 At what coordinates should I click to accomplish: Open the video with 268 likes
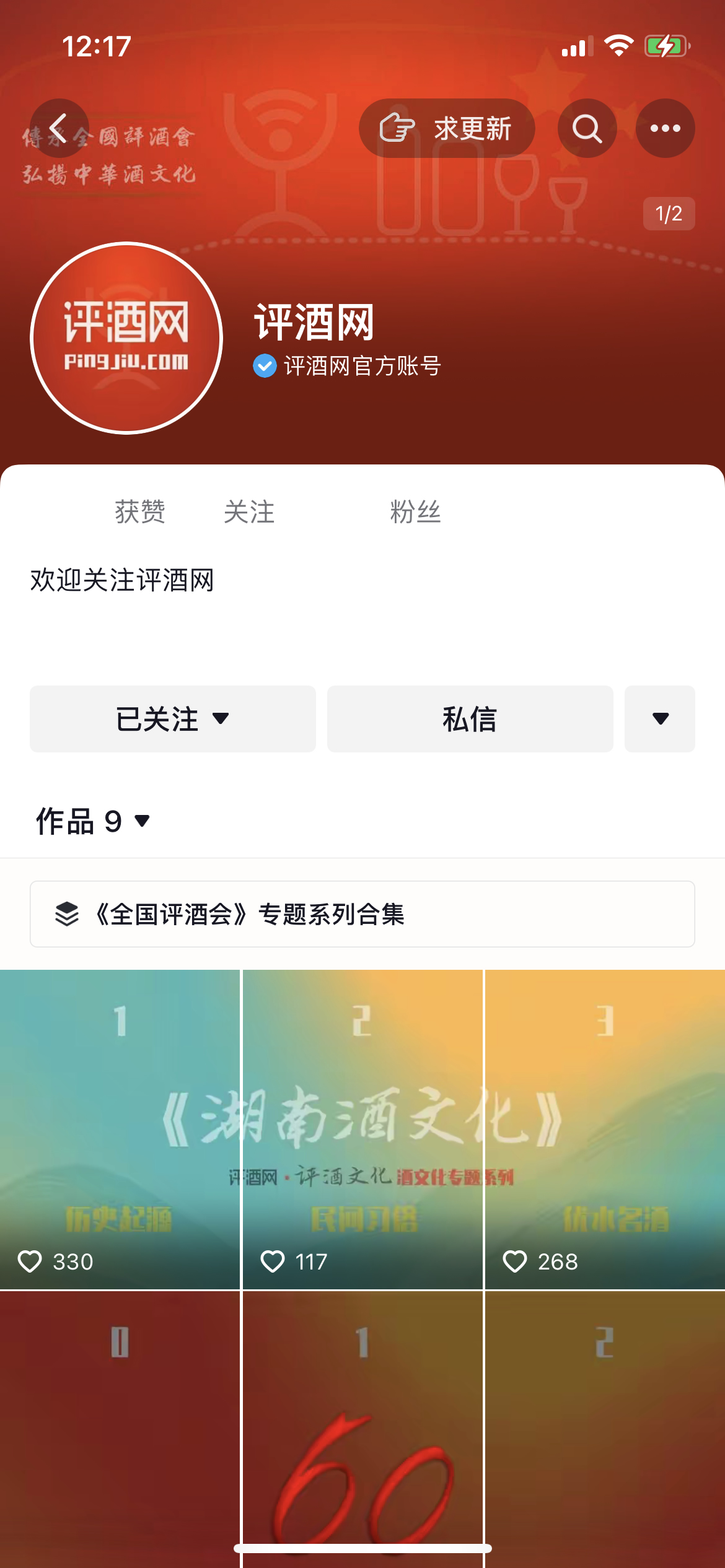click(x=605, y=1130)
